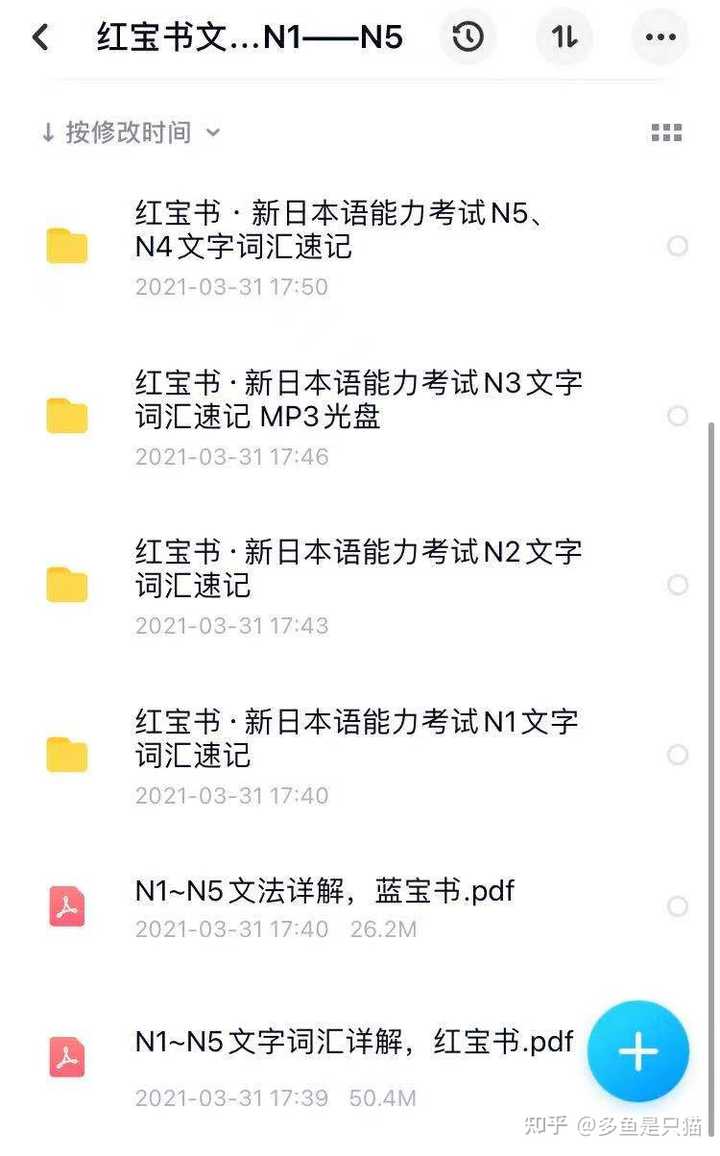
Task: Switch to grid view layout
Action: tap(665, 132)
